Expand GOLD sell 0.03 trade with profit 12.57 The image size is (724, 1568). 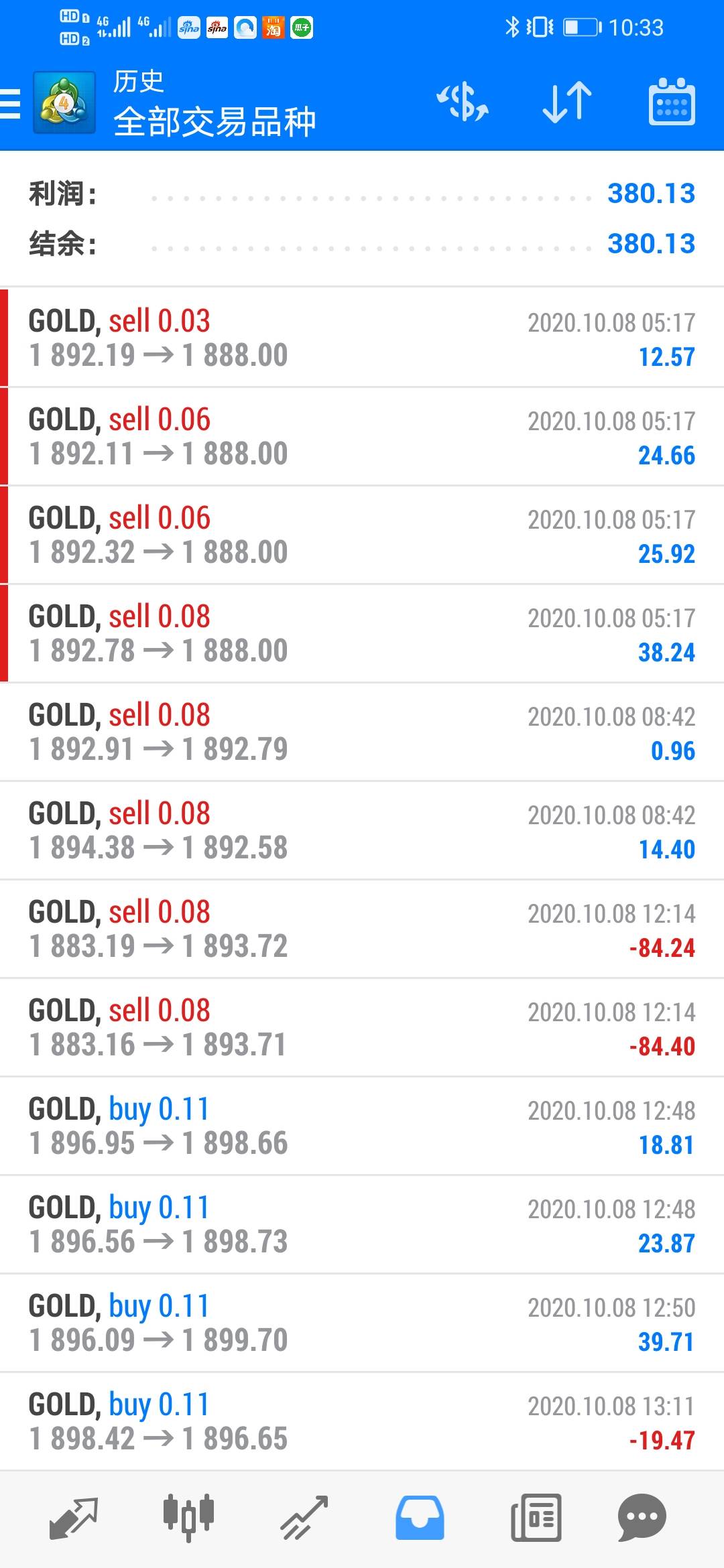pos(362,338)
